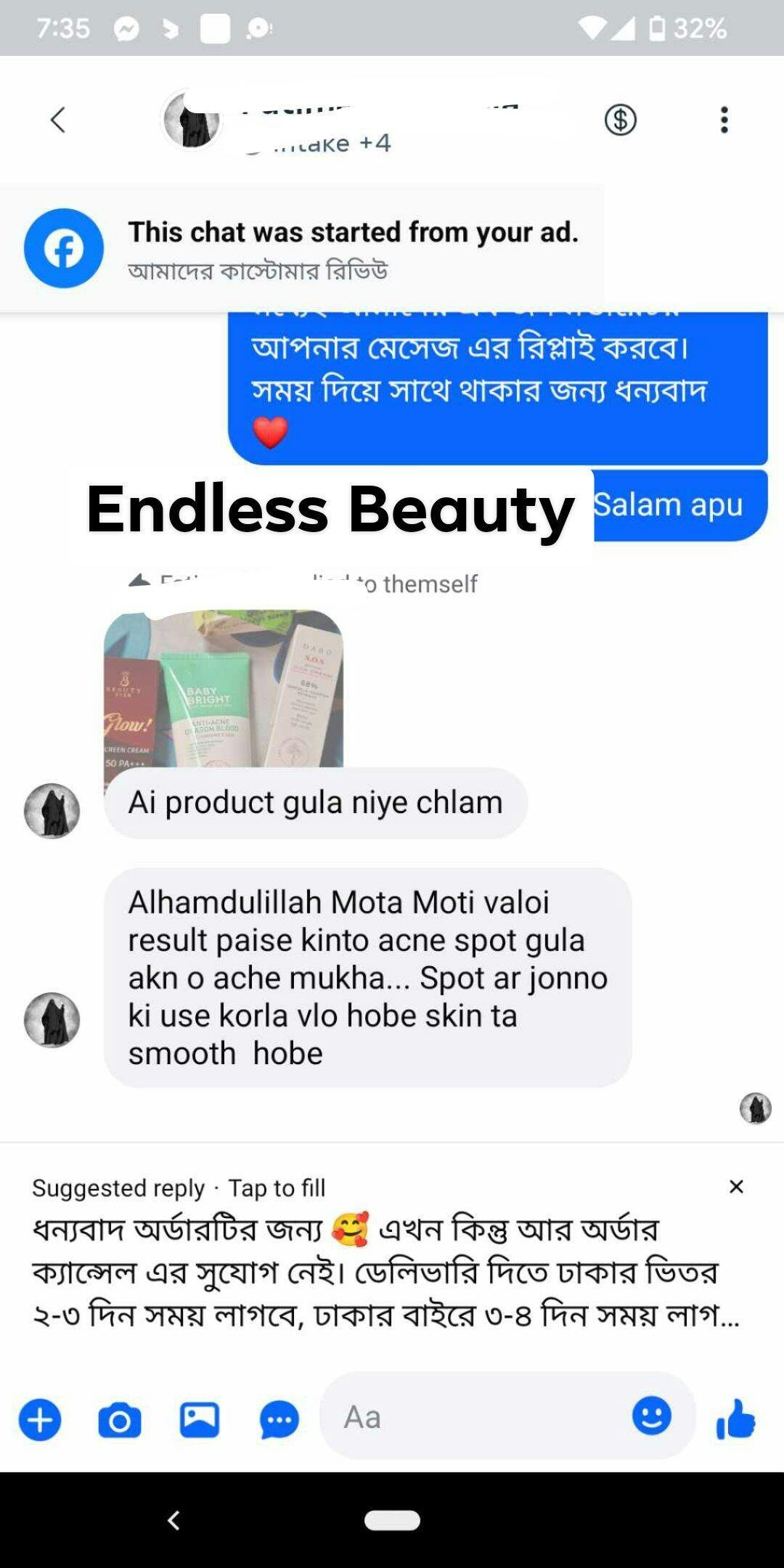
Task: Dismiss the suggested reply
Action: click(736, 1187)
